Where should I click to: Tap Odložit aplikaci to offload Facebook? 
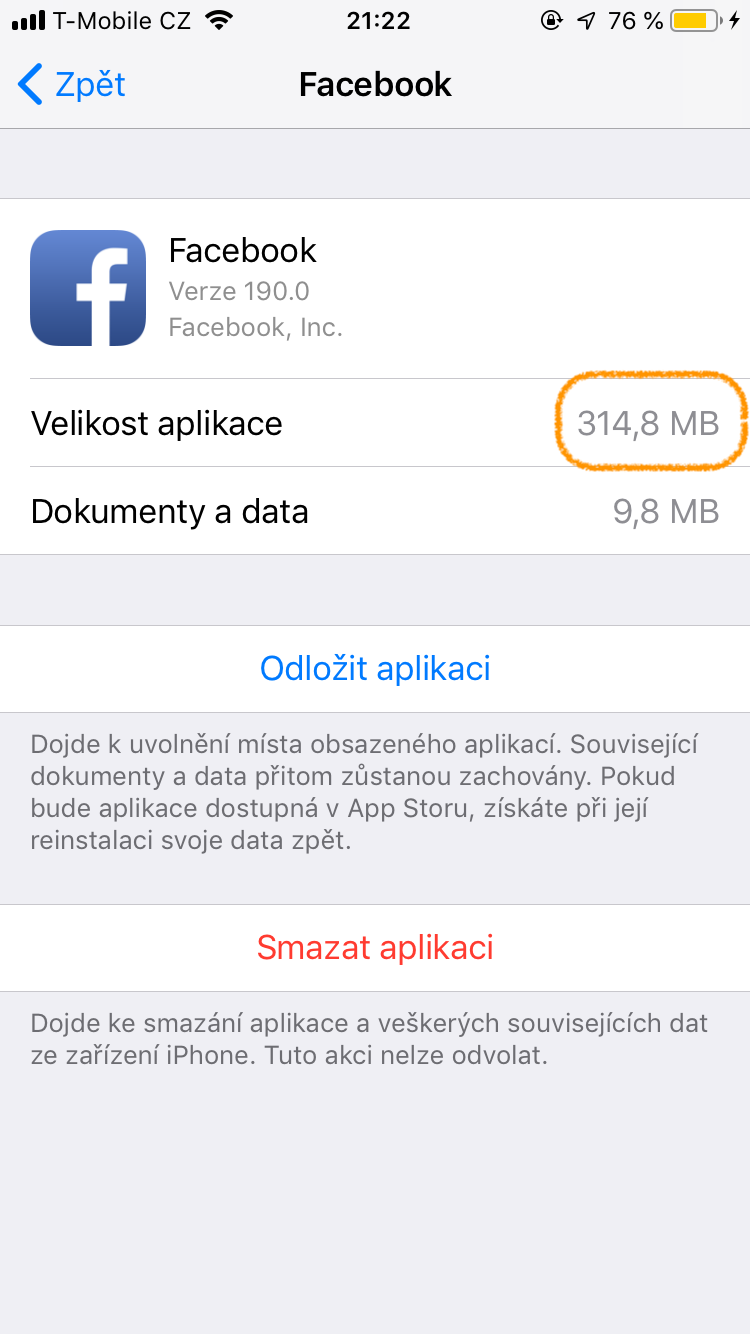375,668
